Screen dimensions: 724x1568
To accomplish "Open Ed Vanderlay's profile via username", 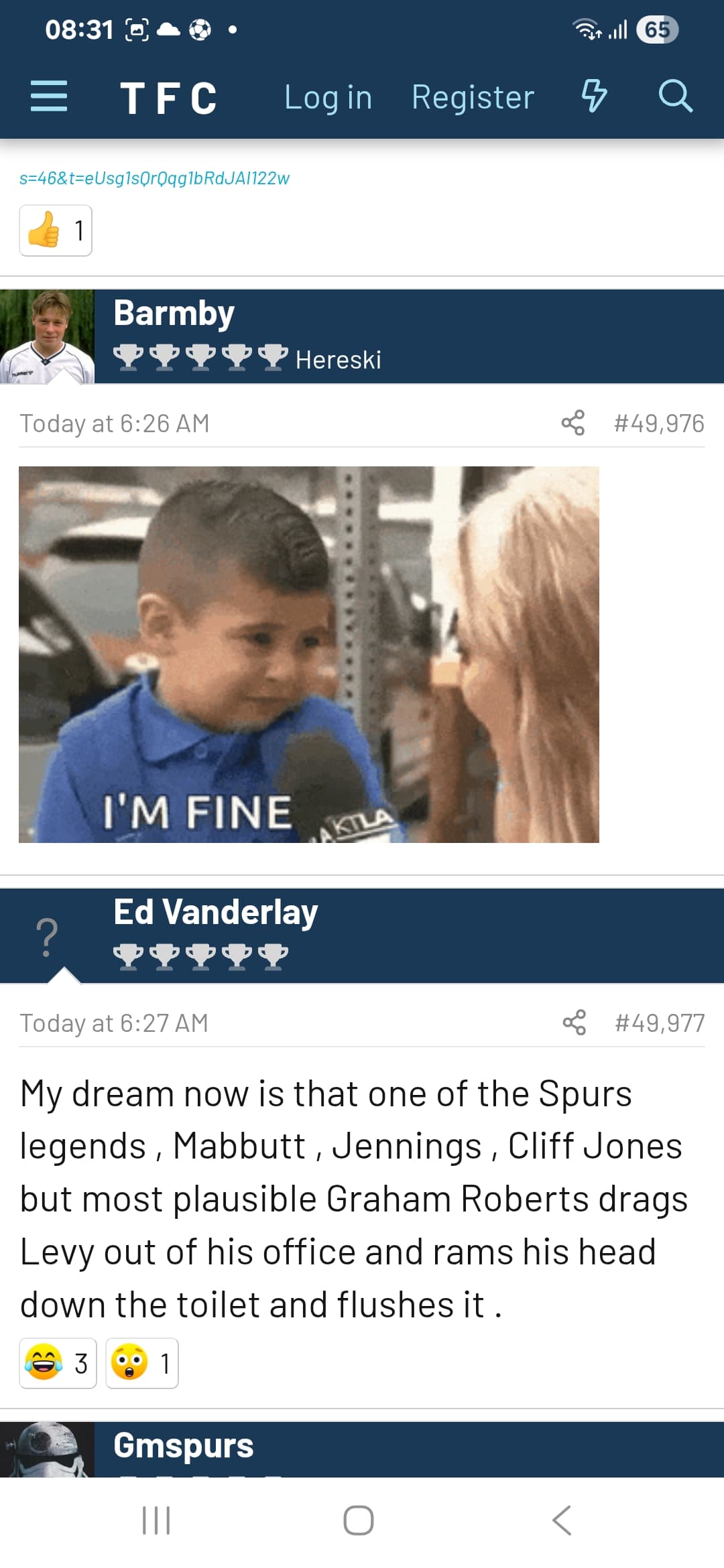I will pyautogui.click(x=215, y=912).
